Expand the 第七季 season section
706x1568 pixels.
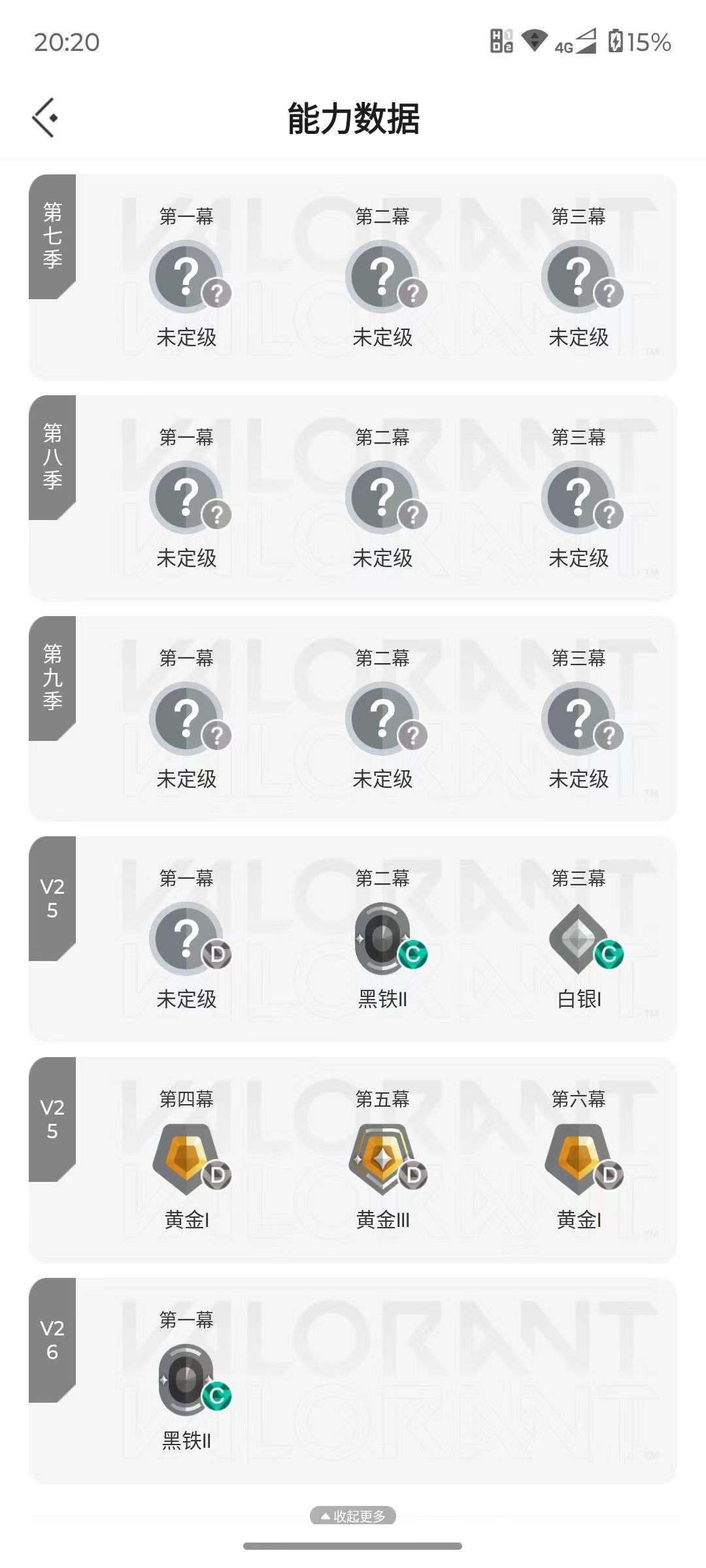52,242
